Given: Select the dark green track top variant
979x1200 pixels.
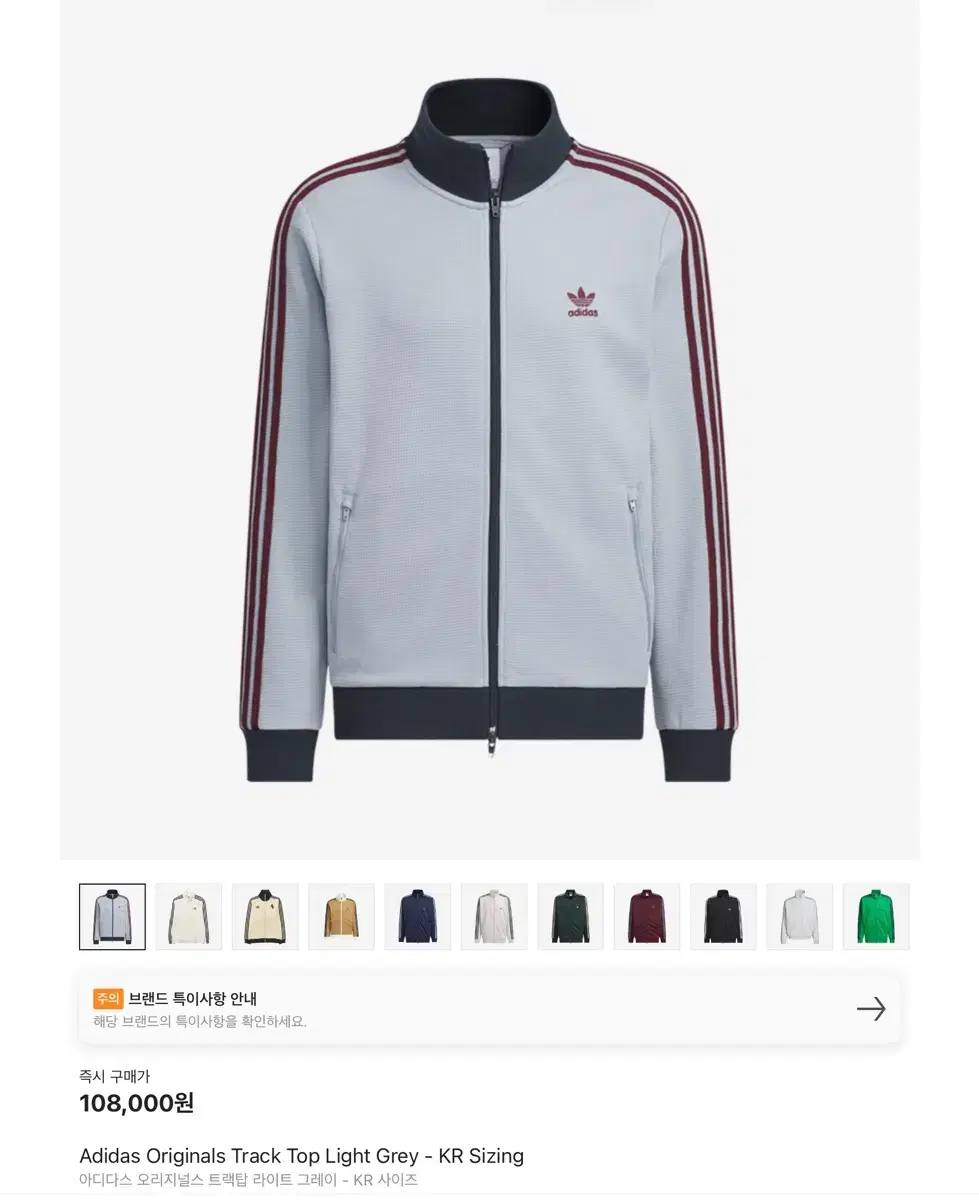Looking at the screenshot, I should click(x=570, y=916).
